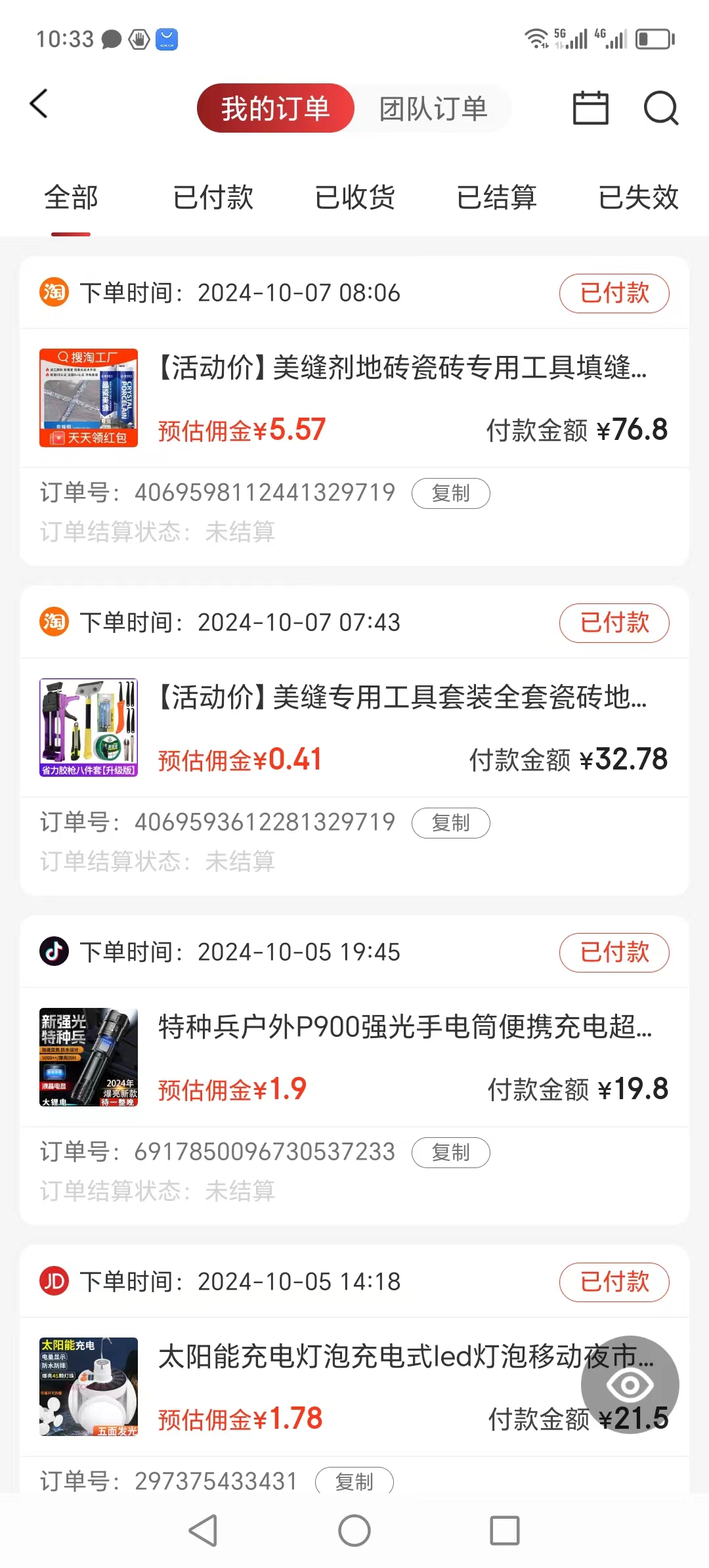The image size is (709, 1568).
Task: Select the 已失效 orders filter
Action: coord(639,197)
